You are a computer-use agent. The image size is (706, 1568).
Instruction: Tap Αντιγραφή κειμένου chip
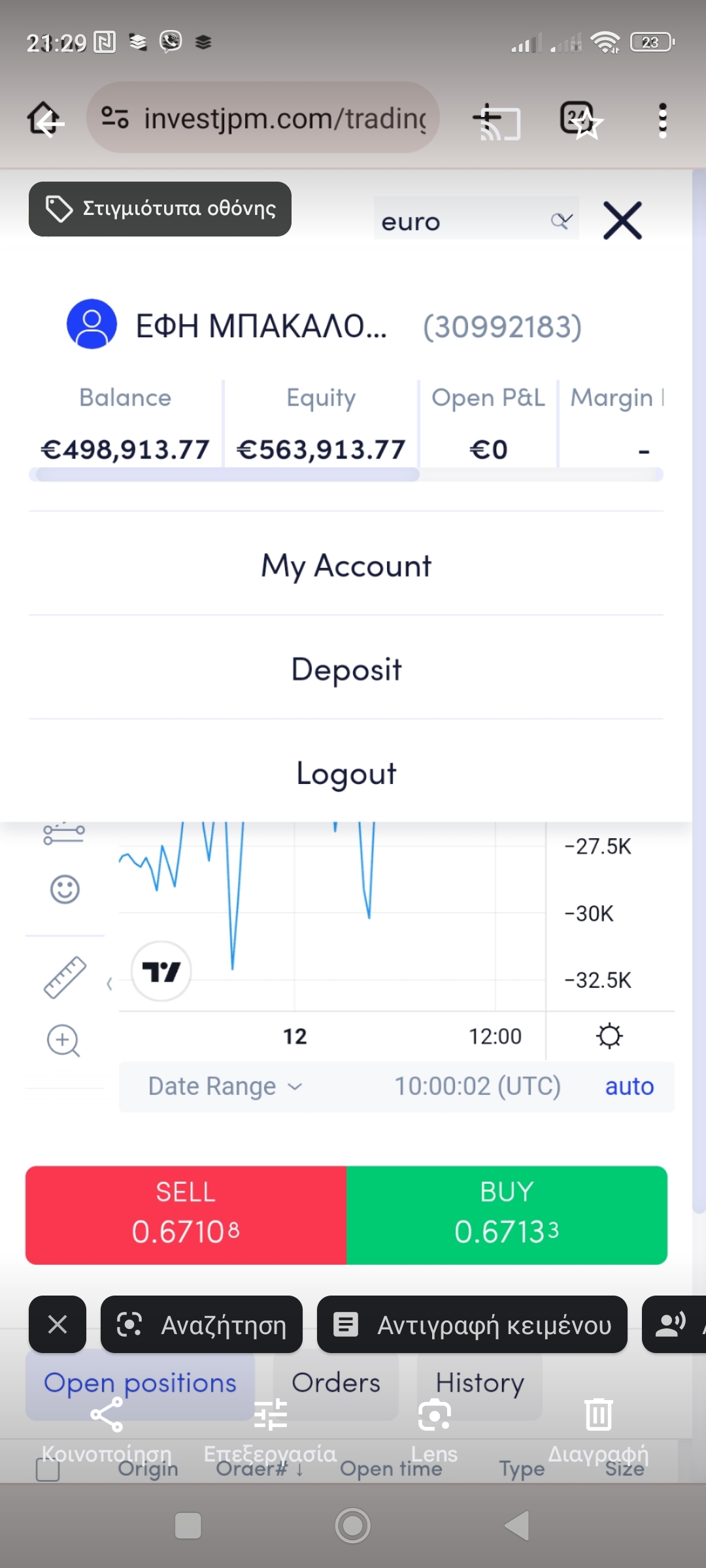coord(472,1325)
